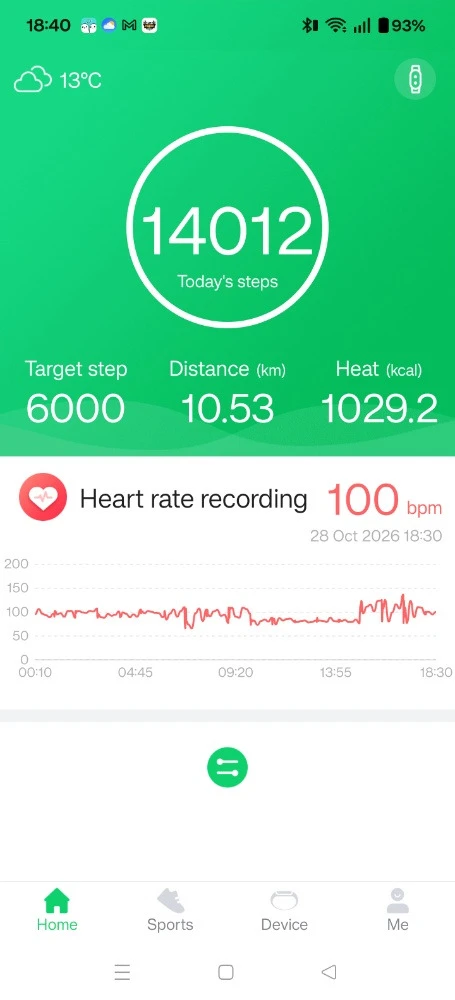Select the Home tab

57,910
